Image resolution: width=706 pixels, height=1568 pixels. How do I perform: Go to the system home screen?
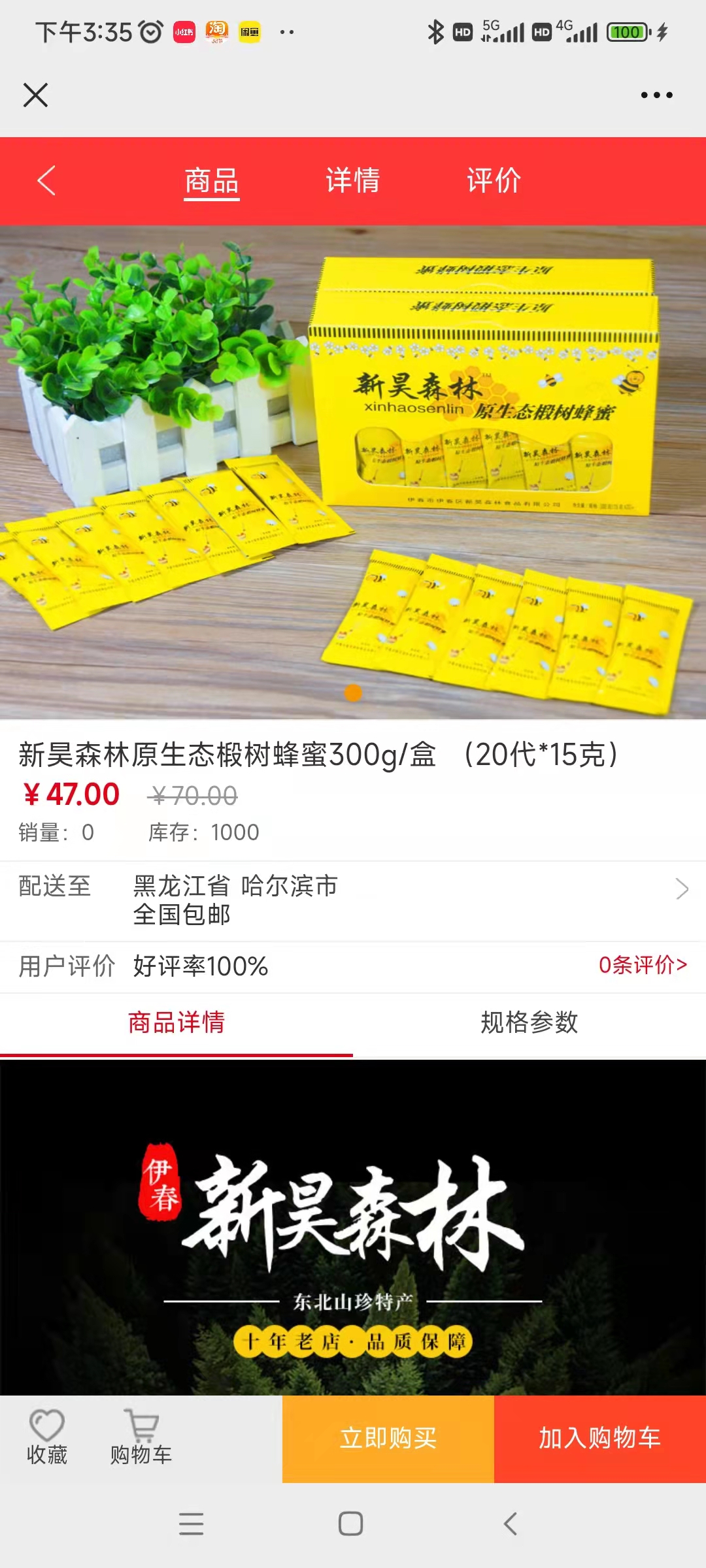(x=351, y=1524)
